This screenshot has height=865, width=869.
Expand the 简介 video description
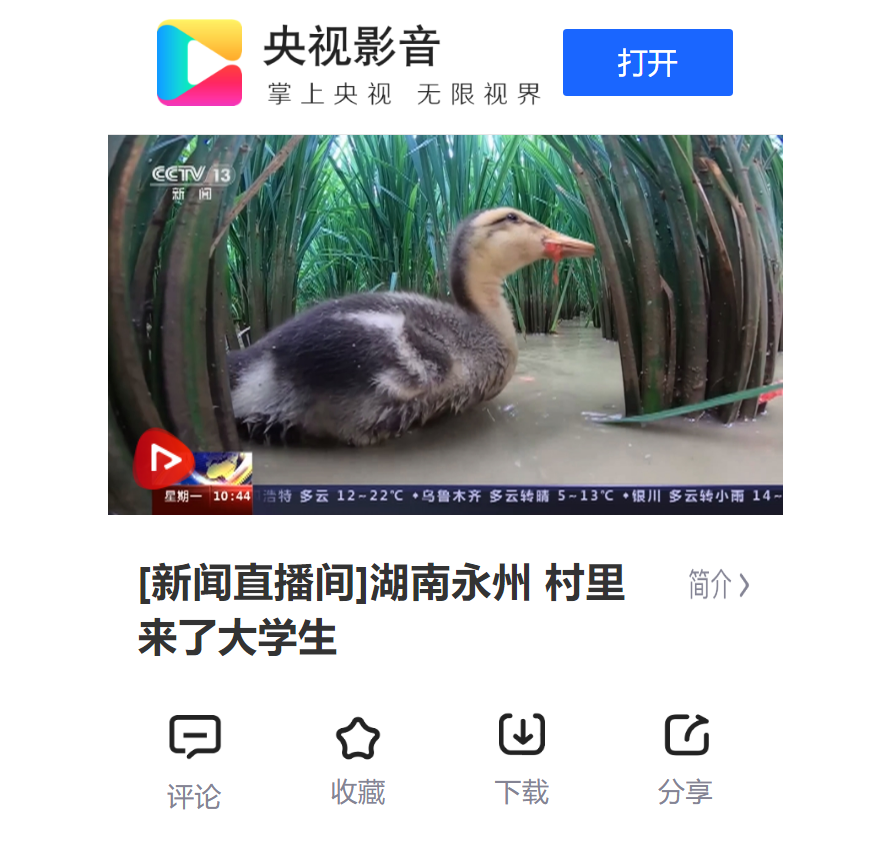tap(718, 585)
